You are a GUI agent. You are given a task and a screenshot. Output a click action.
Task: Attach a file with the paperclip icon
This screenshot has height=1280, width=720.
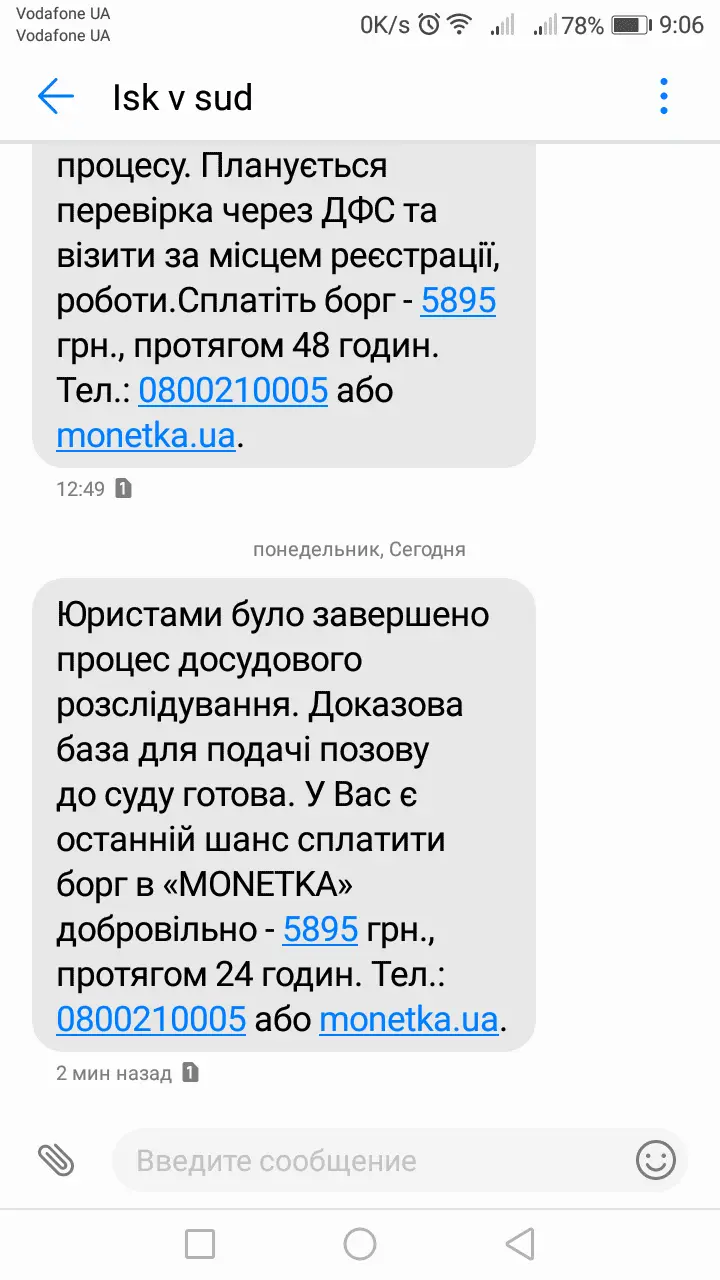coord(56,1160)
